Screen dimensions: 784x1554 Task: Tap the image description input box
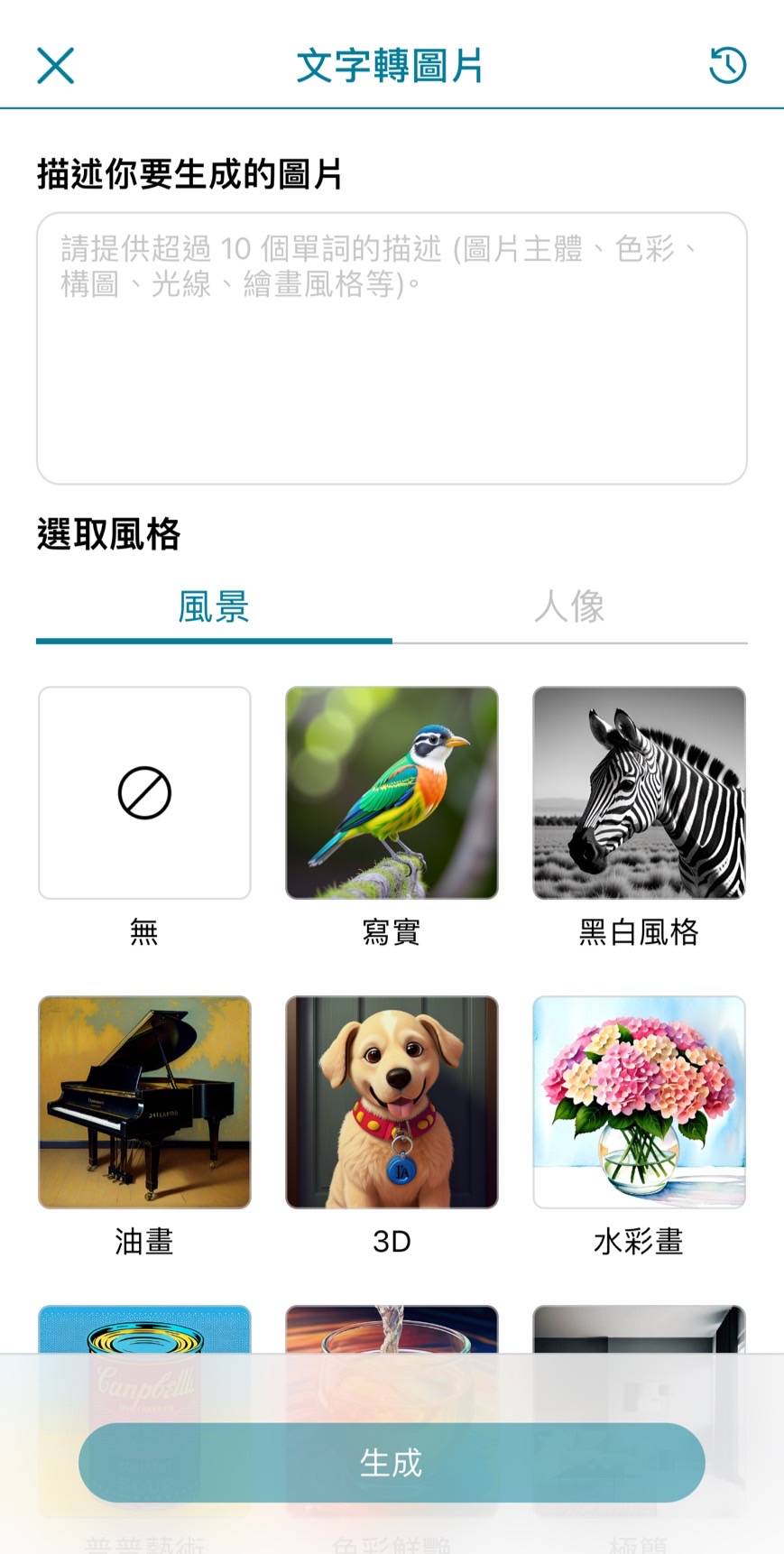tap(392, 343)
